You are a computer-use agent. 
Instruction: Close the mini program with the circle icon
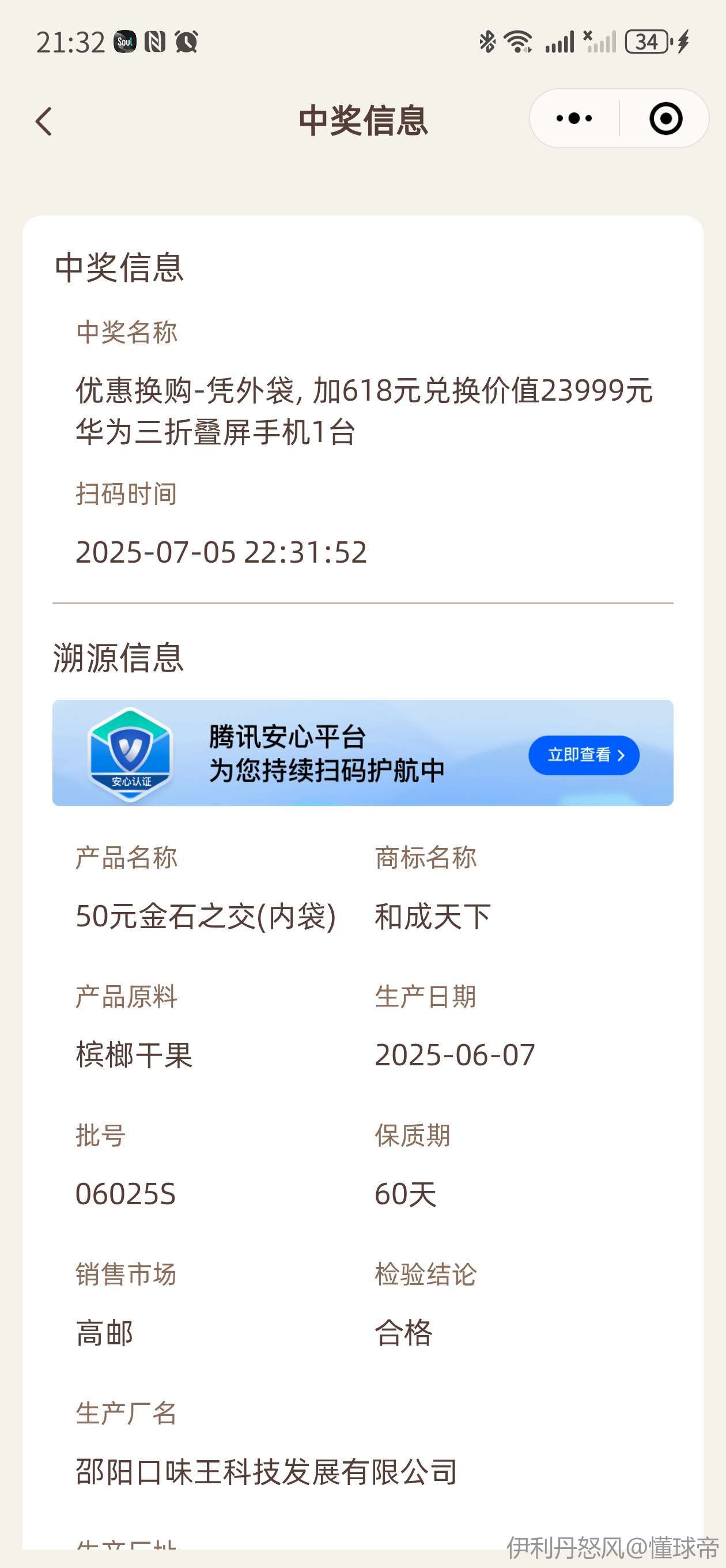(665, 119)
